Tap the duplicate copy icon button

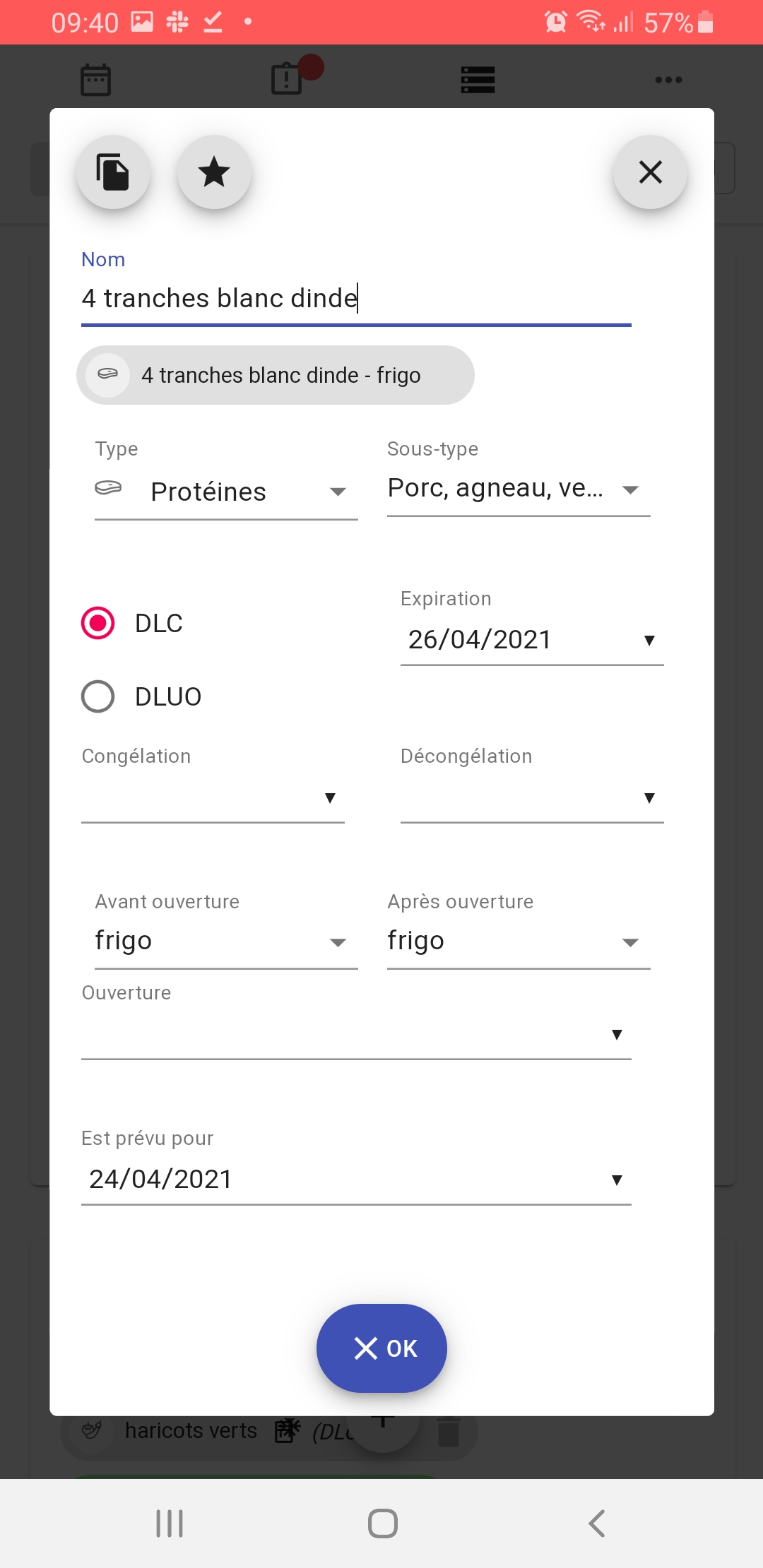click(113, 172)
